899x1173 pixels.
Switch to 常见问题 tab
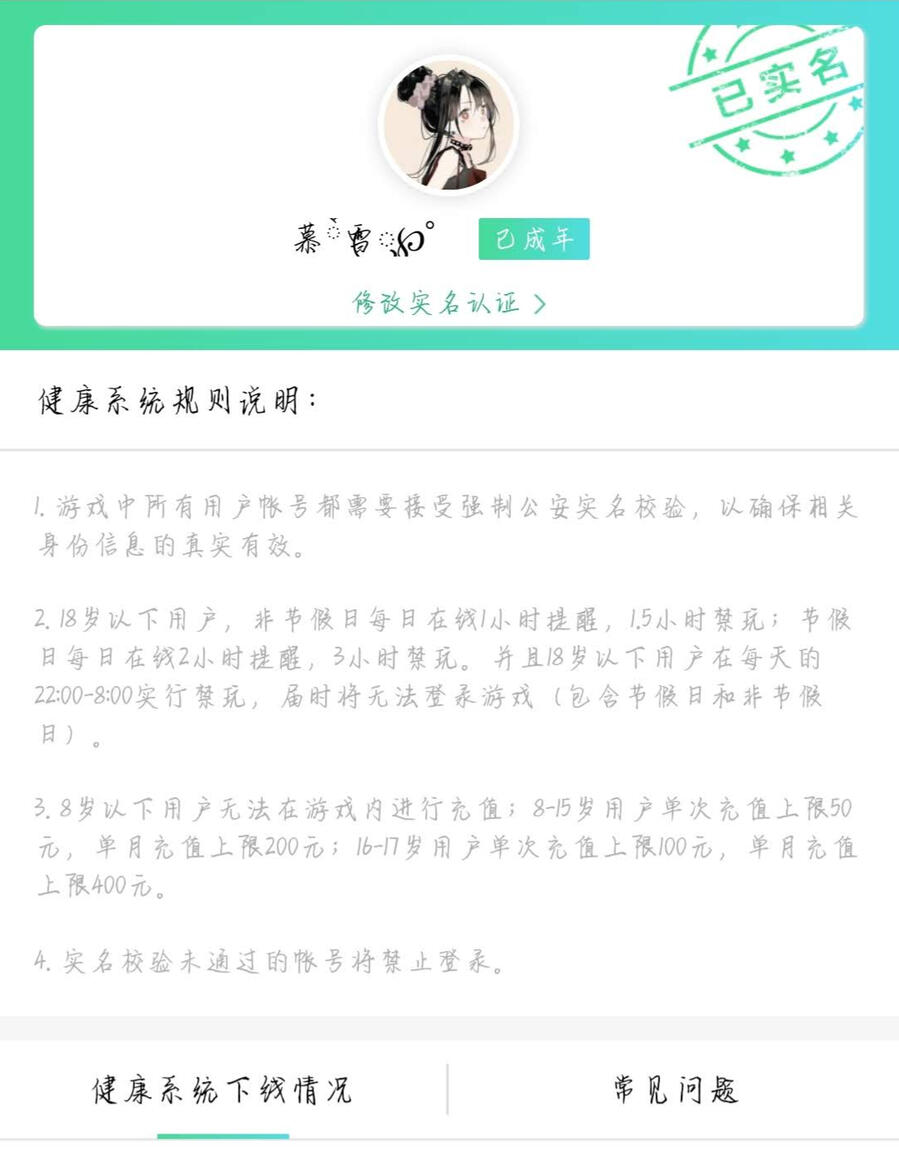pos(675,1089)
